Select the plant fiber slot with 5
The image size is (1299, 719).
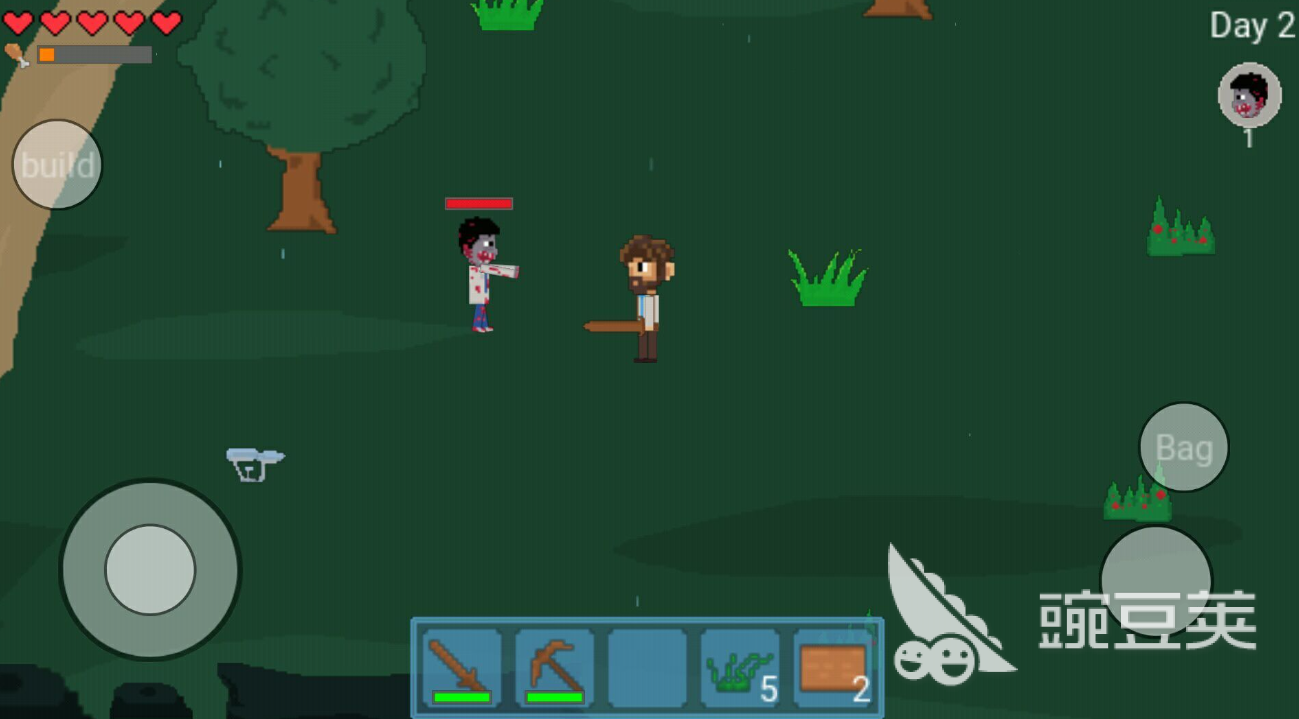740,667
